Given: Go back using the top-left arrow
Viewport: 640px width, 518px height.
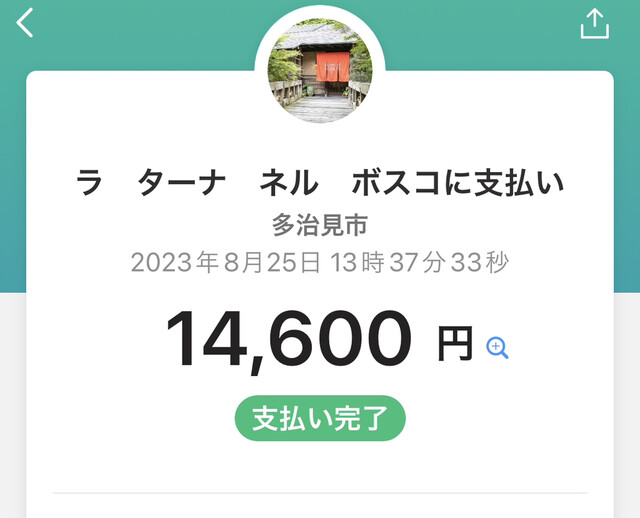Looking at the screenshot, I should [25, 22].
